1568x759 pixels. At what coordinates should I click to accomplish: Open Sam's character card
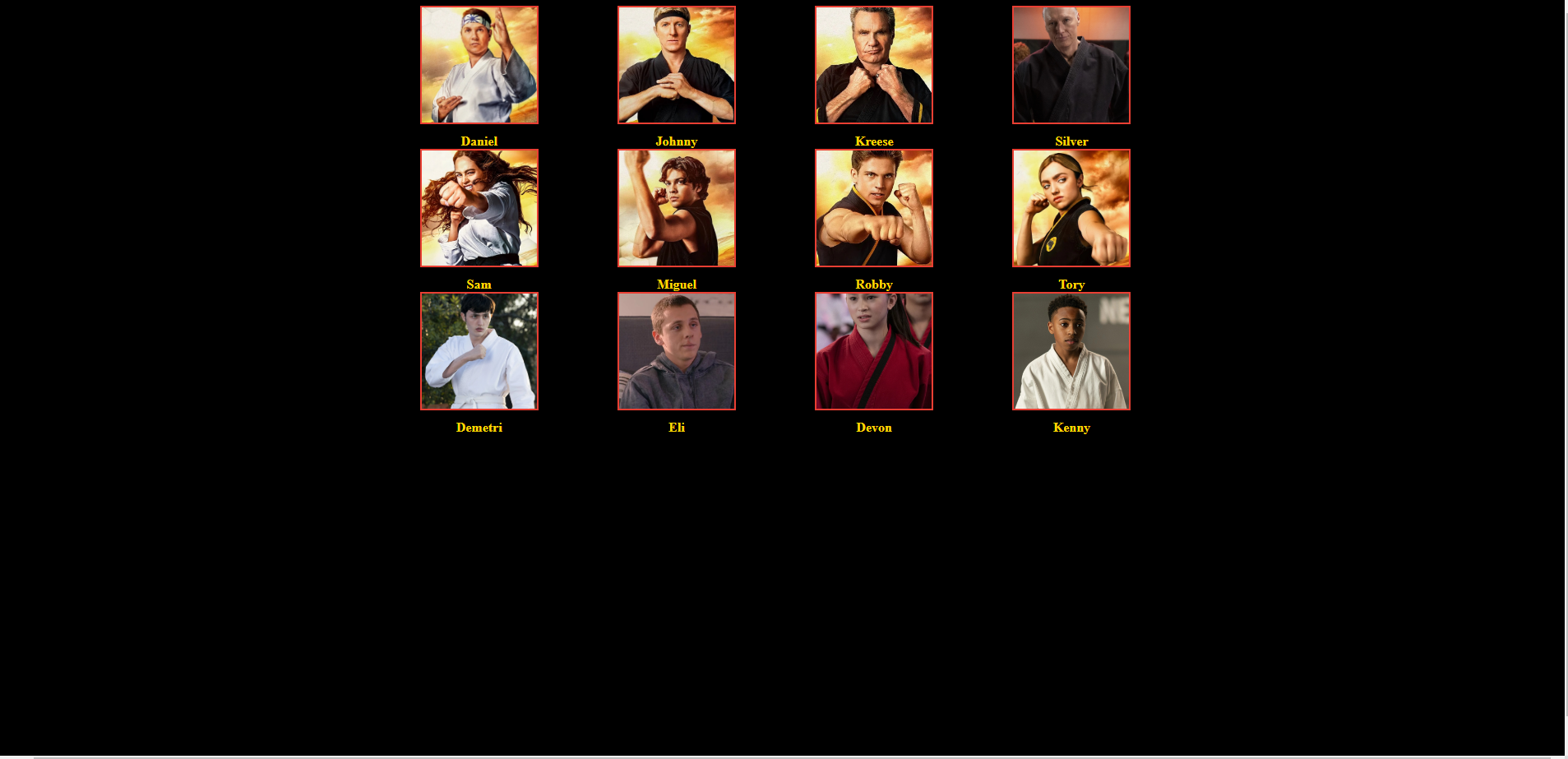coord(479,209)
